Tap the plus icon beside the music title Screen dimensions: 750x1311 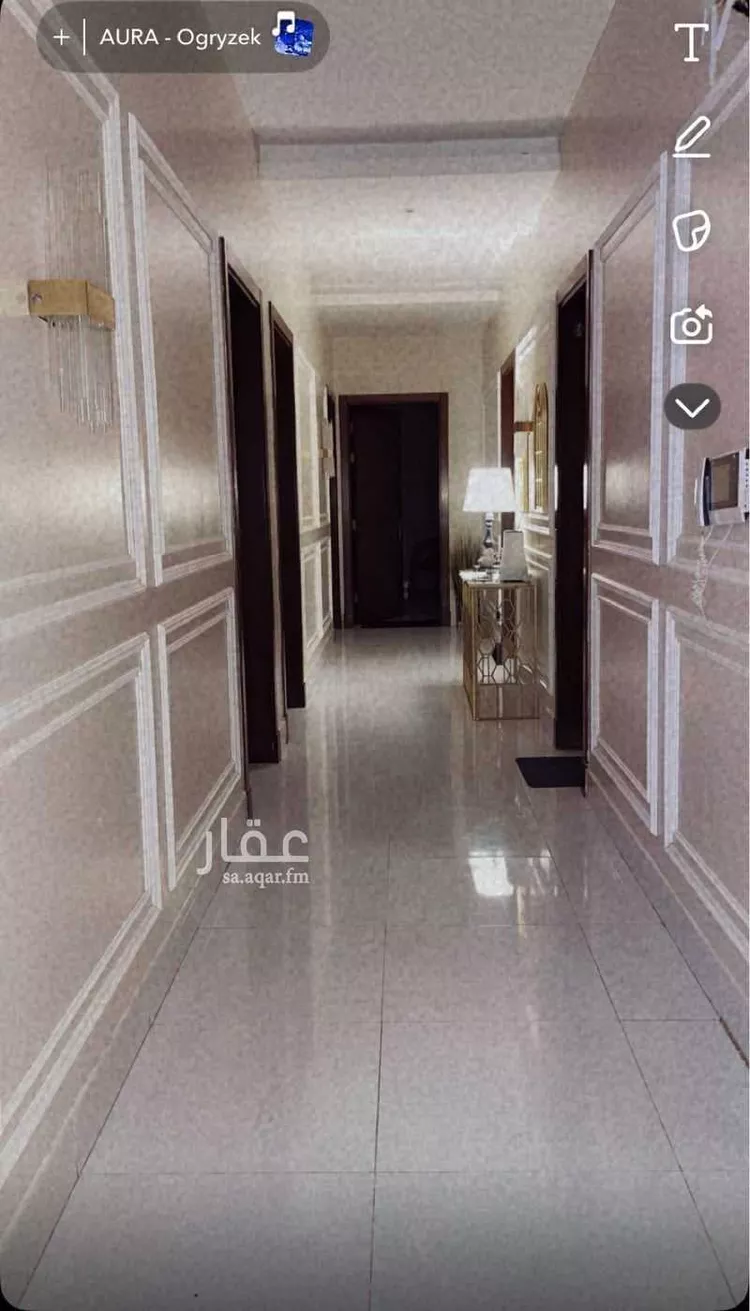pyautogui.click(x=61, y=37)
